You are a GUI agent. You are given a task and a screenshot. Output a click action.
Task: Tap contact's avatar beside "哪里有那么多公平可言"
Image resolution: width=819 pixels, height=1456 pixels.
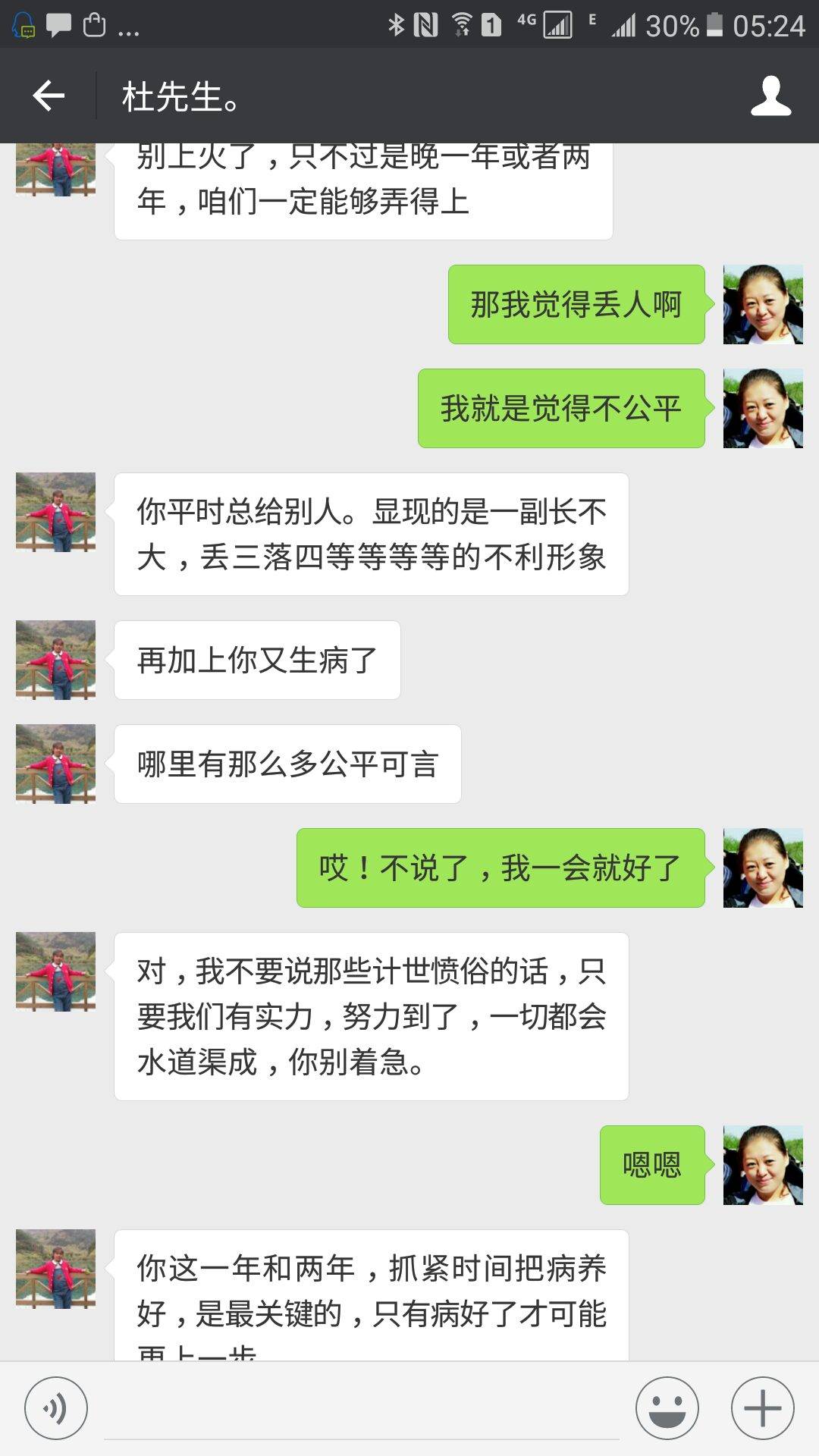(56, 764)
